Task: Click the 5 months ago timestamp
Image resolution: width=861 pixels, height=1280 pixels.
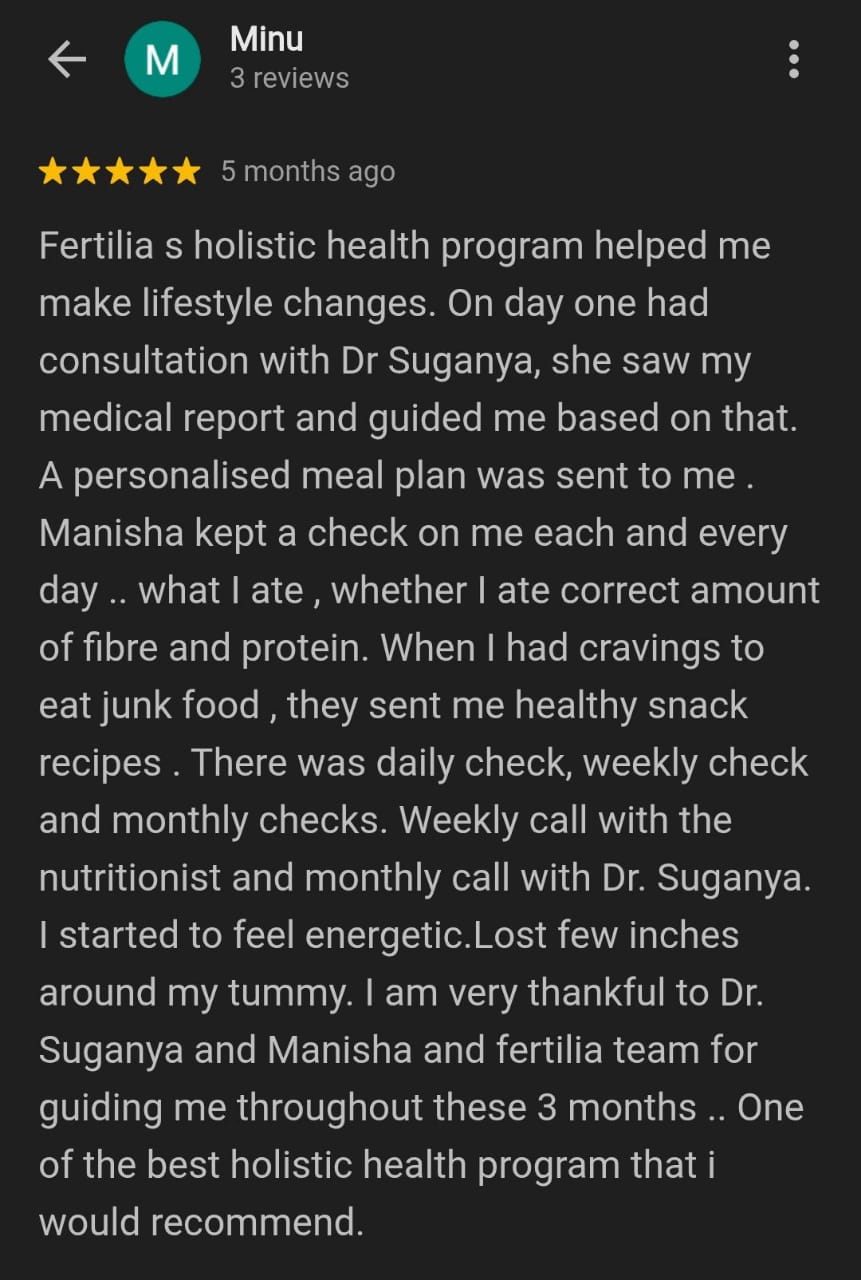Action: click(307, 170)
